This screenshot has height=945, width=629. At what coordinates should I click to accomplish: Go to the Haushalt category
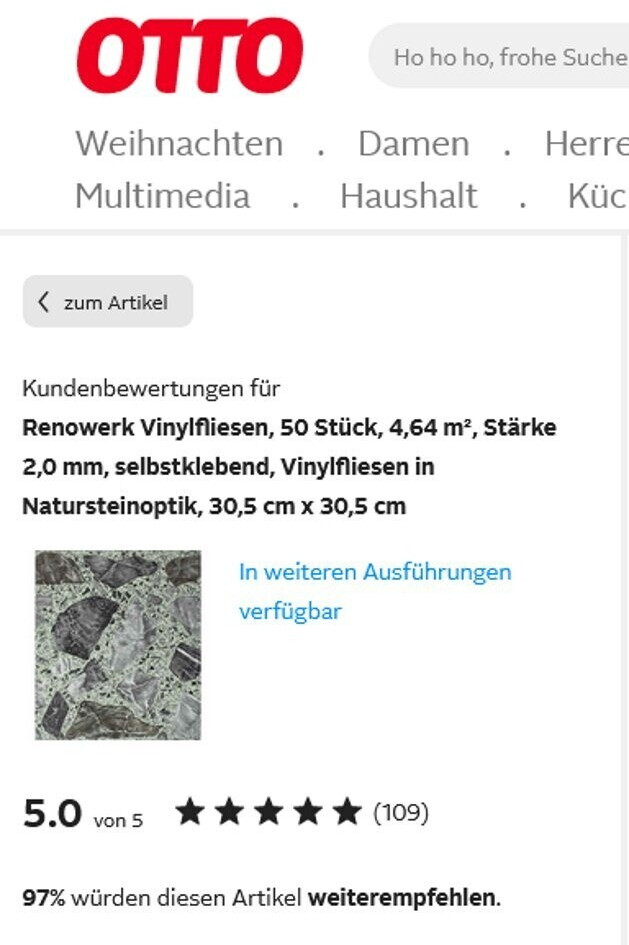click(x=408, y=196)
